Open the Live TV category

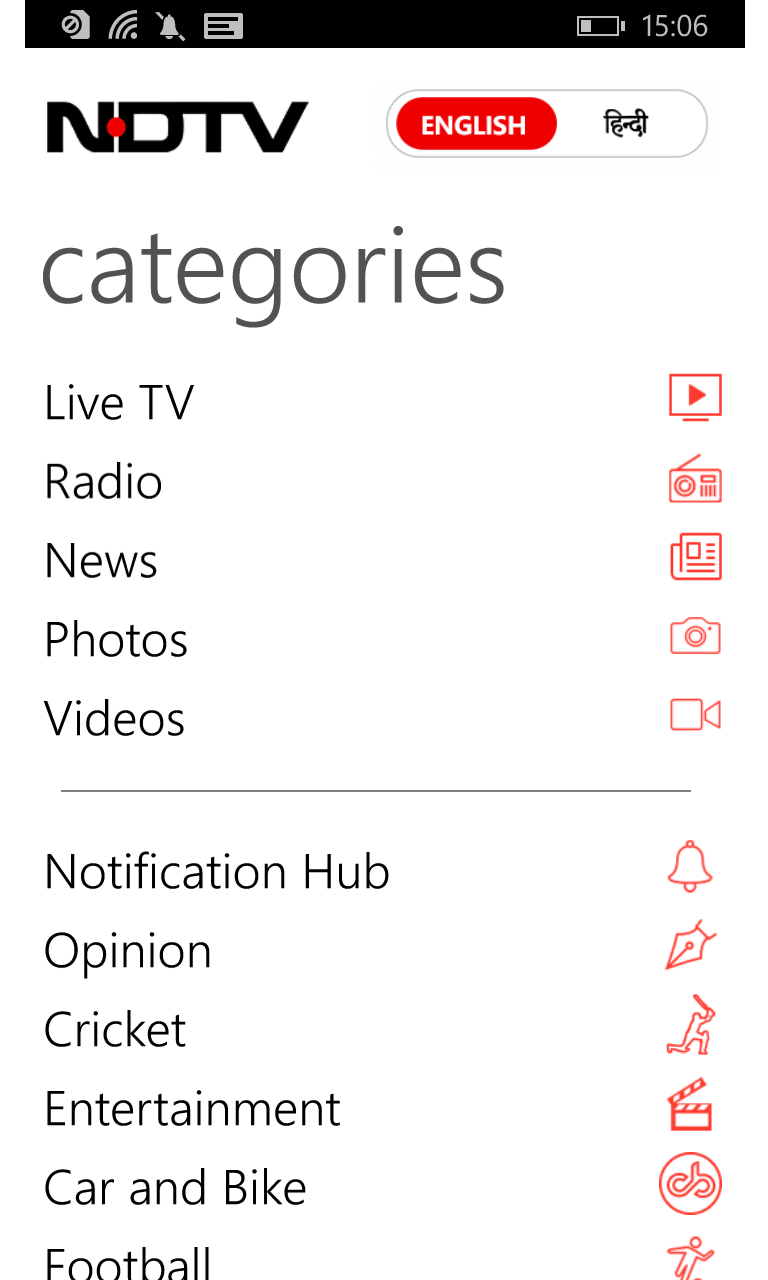coord(118,402)
